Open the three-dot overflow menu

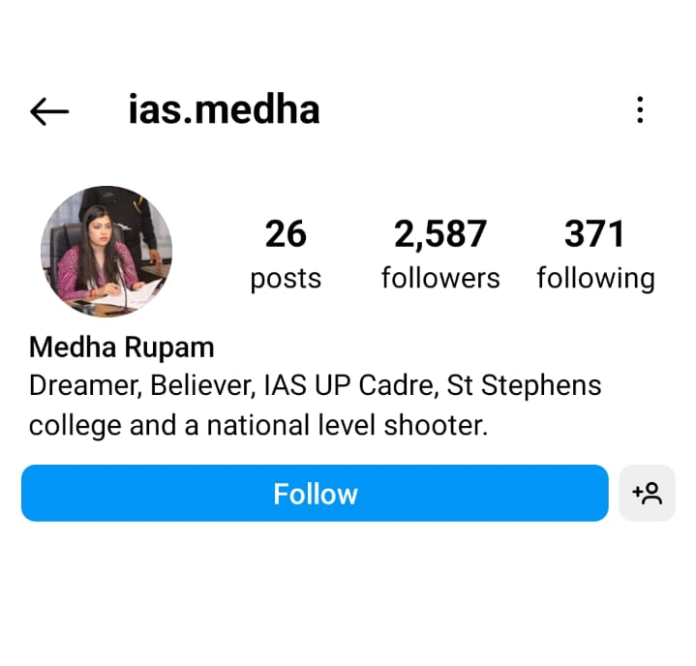[x=640, y=110]
